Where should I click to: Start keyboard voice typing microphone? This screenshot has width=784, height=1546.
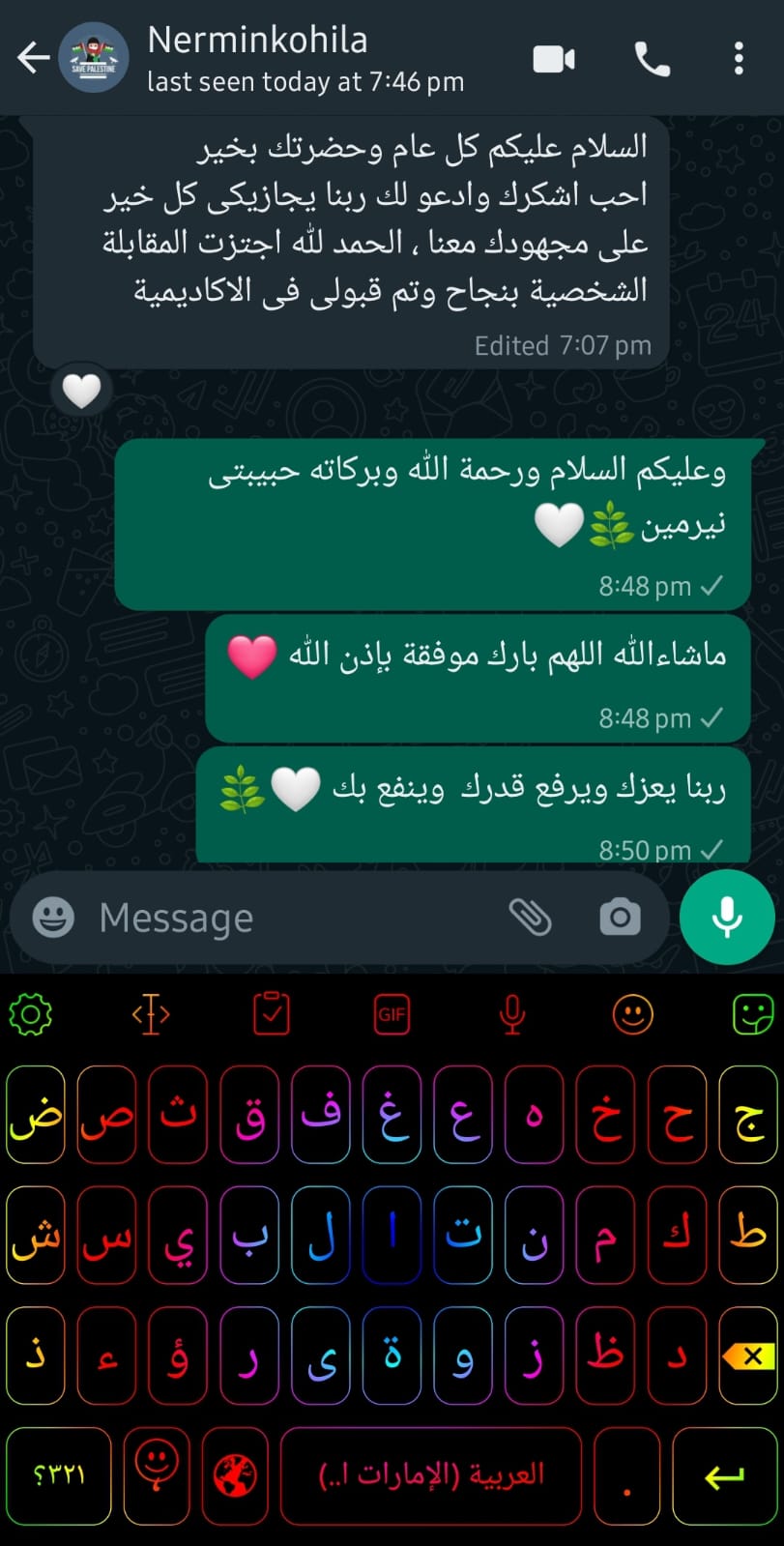[512, 1014]
